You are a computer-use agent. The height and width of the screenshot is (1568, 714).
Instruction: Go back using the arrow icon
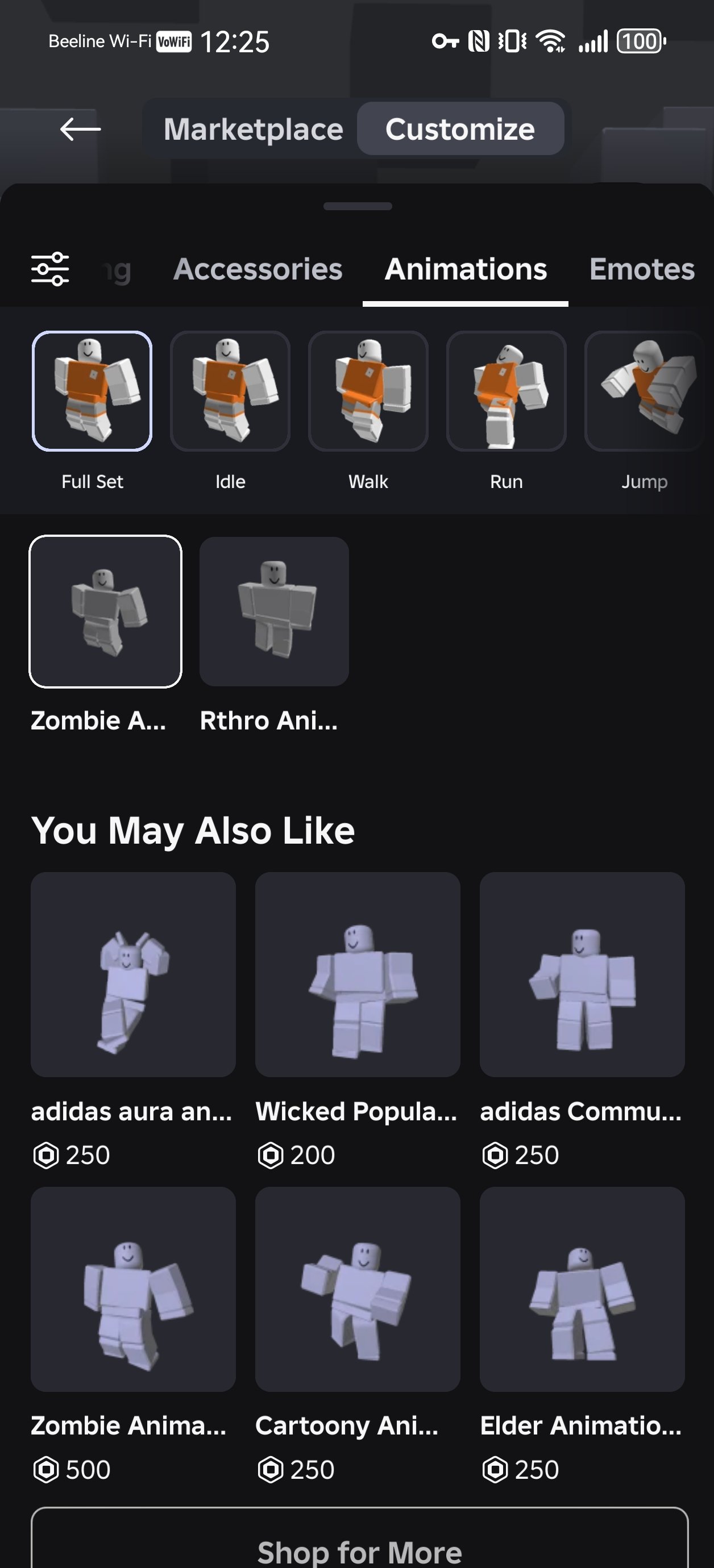pyautogui.click(x=80, y=129)
